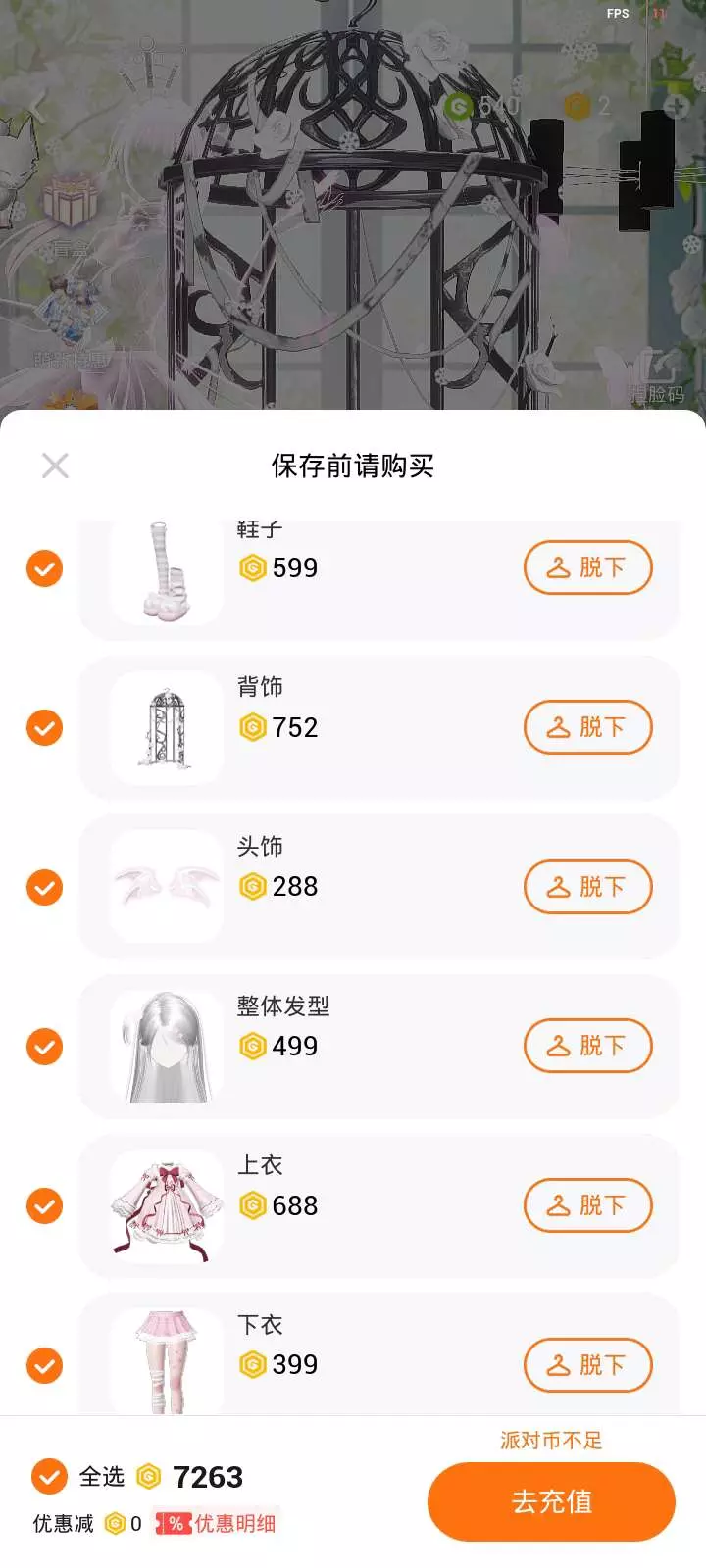Take off the 上衣 item

coord(587,1205)
